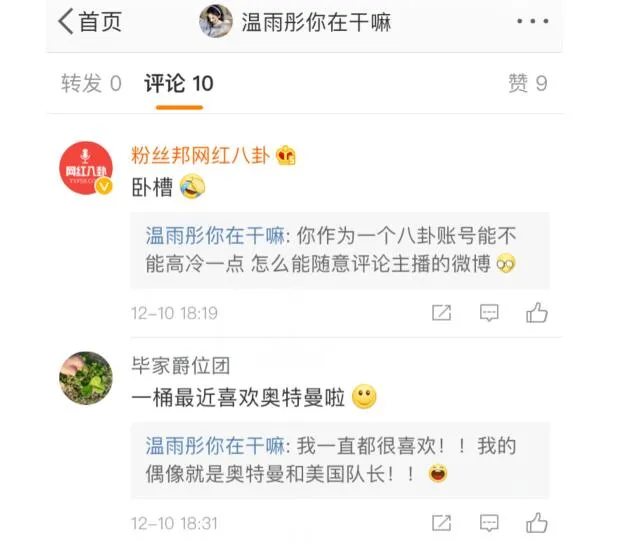Screen dimensions: 642x543
Task: Open 粉丝邦网红八卦 username link
Action: point(200,155)
